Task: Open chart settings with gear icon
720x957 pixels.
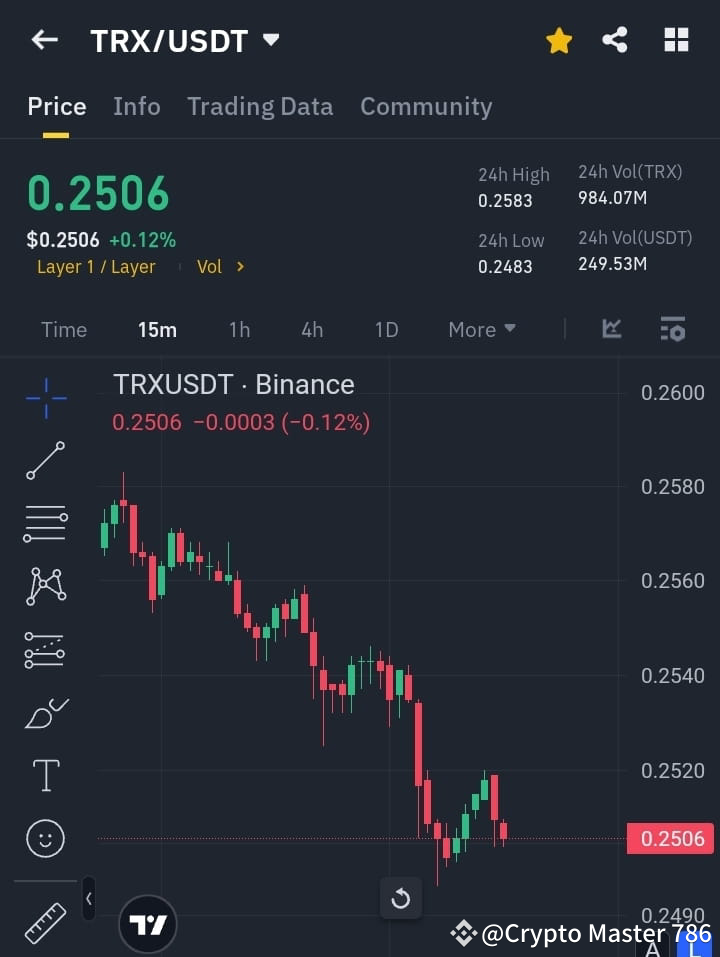Action: tap(672, 329)
